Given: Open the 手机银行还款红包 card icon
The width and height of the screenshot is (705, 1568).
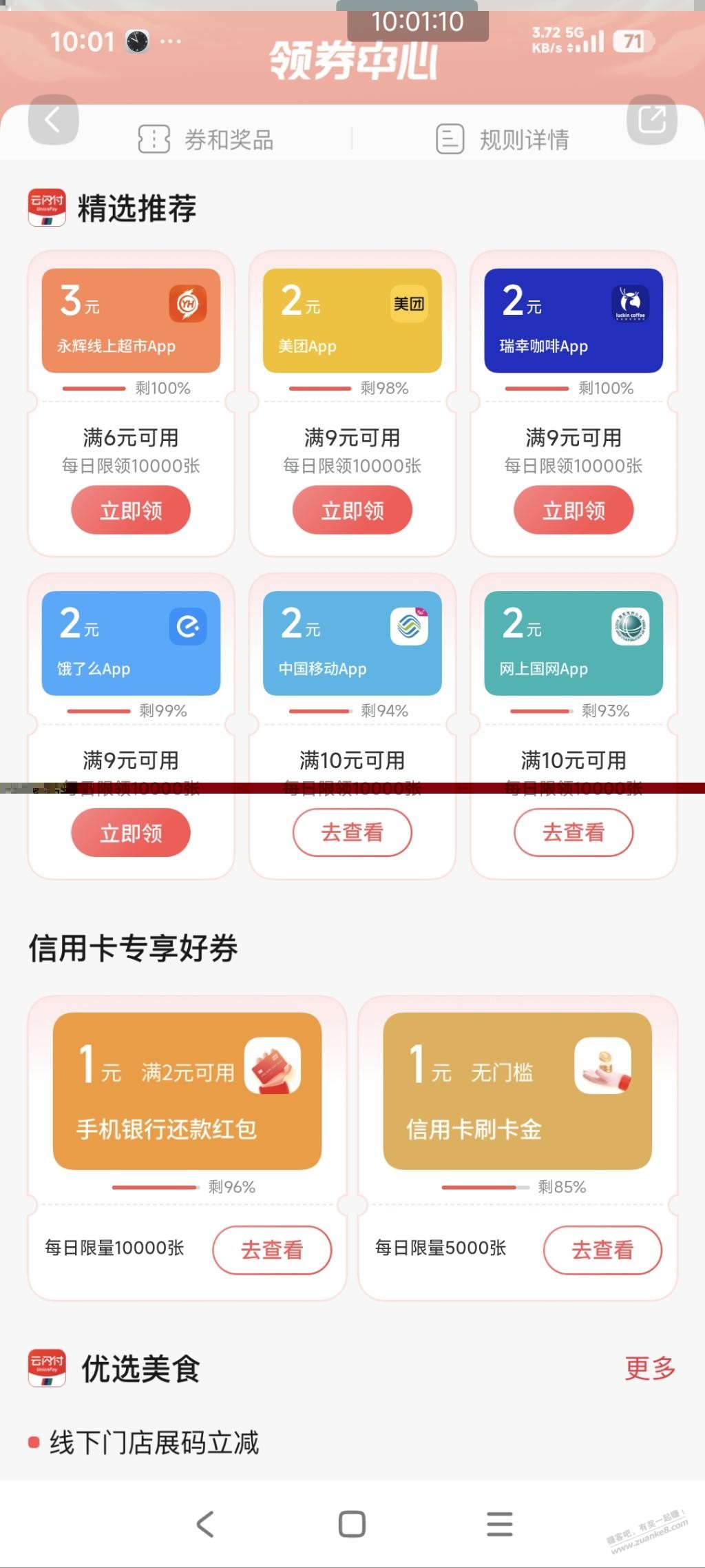Looking at the screenshot, I should 271,1064.
